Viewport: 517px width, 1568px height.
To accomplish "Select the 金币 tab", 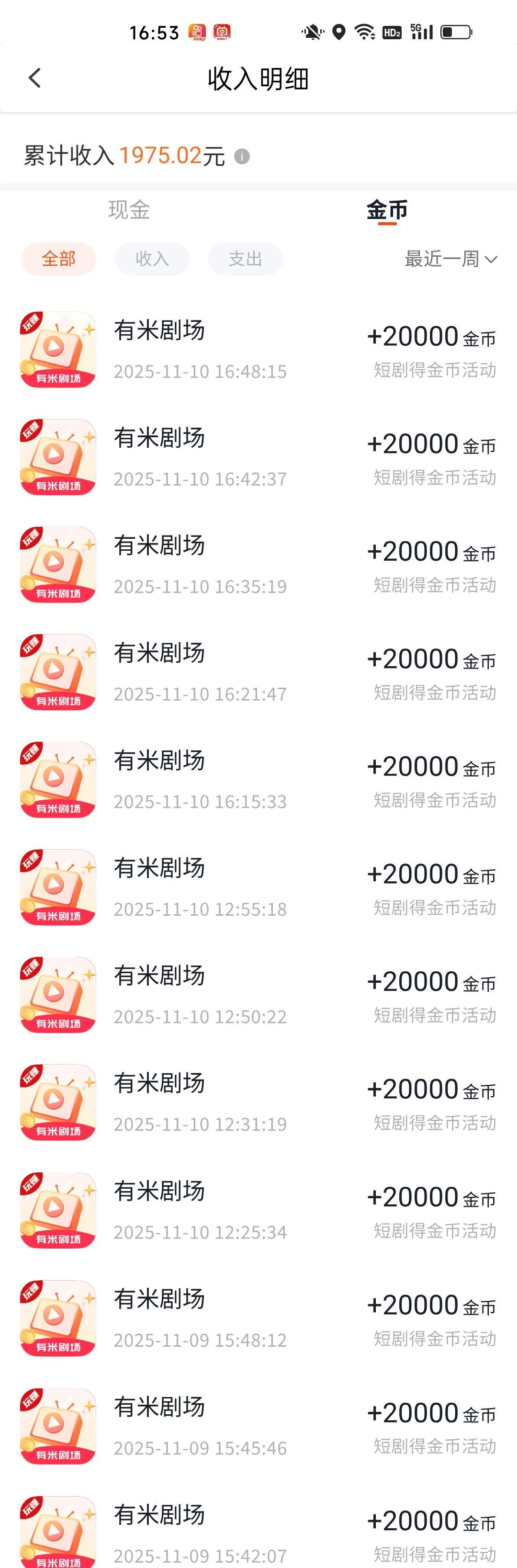I will [x=387, y=210].
